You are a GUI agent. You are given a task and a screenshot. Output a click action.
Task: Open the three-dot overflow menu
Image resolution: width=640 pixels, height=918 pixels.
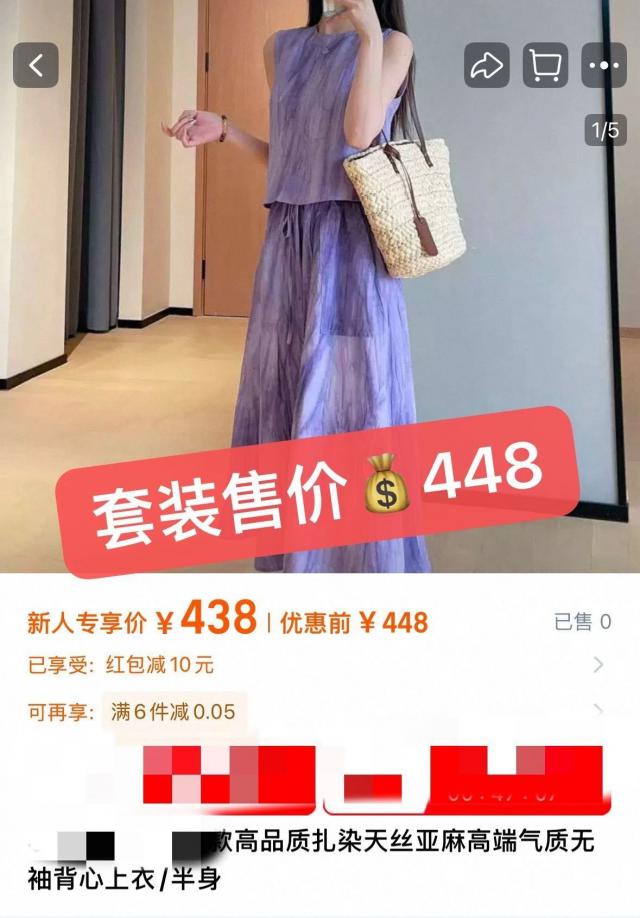pyautogui.click(x=604, y=66)
